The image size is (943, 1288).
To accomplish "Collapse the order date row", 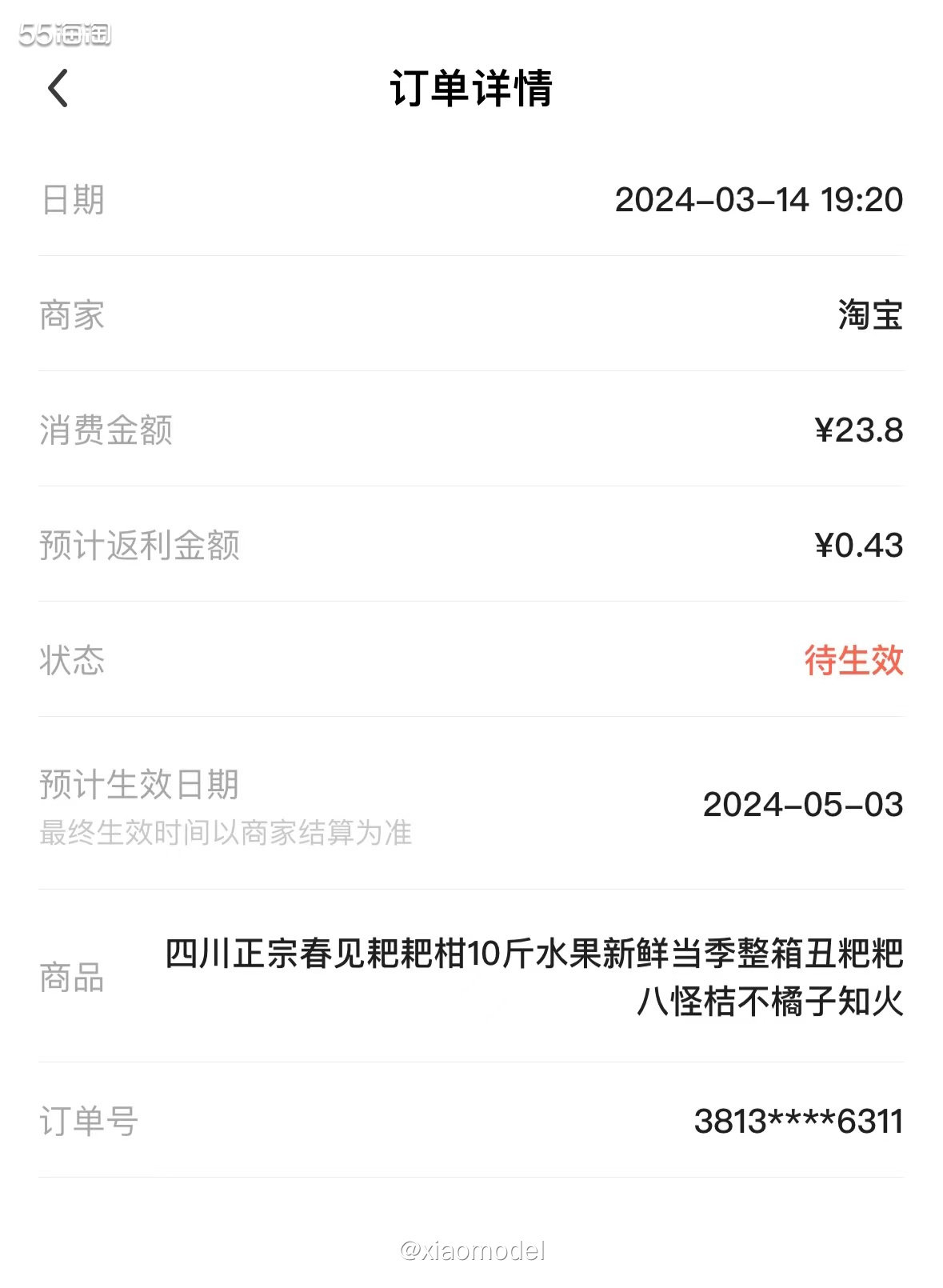I will [x=471, y=202].
